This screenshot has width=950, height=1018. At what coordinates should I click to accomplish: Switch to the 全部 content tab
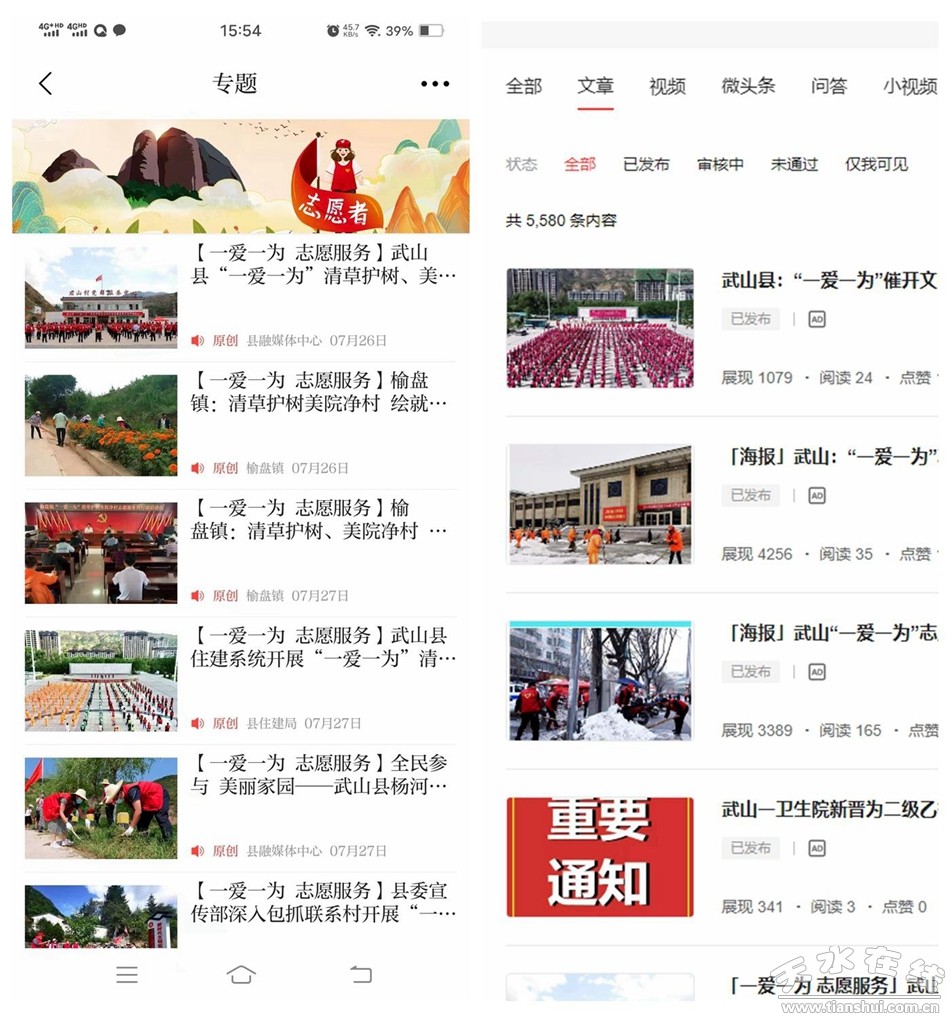click(x=523, y=86)
